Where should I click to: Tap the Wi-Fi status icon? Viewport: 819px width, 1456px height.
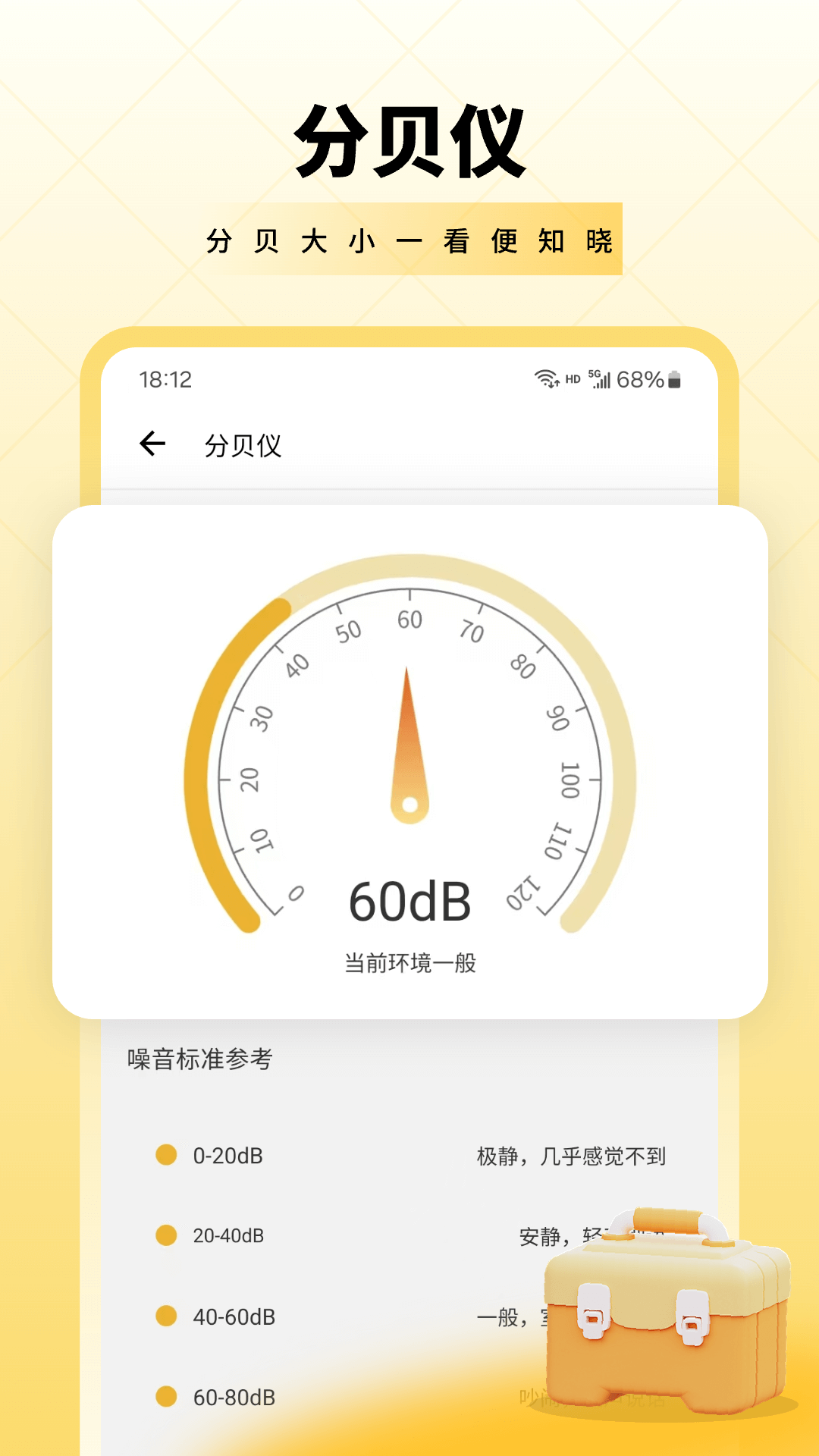click(544, 378)
